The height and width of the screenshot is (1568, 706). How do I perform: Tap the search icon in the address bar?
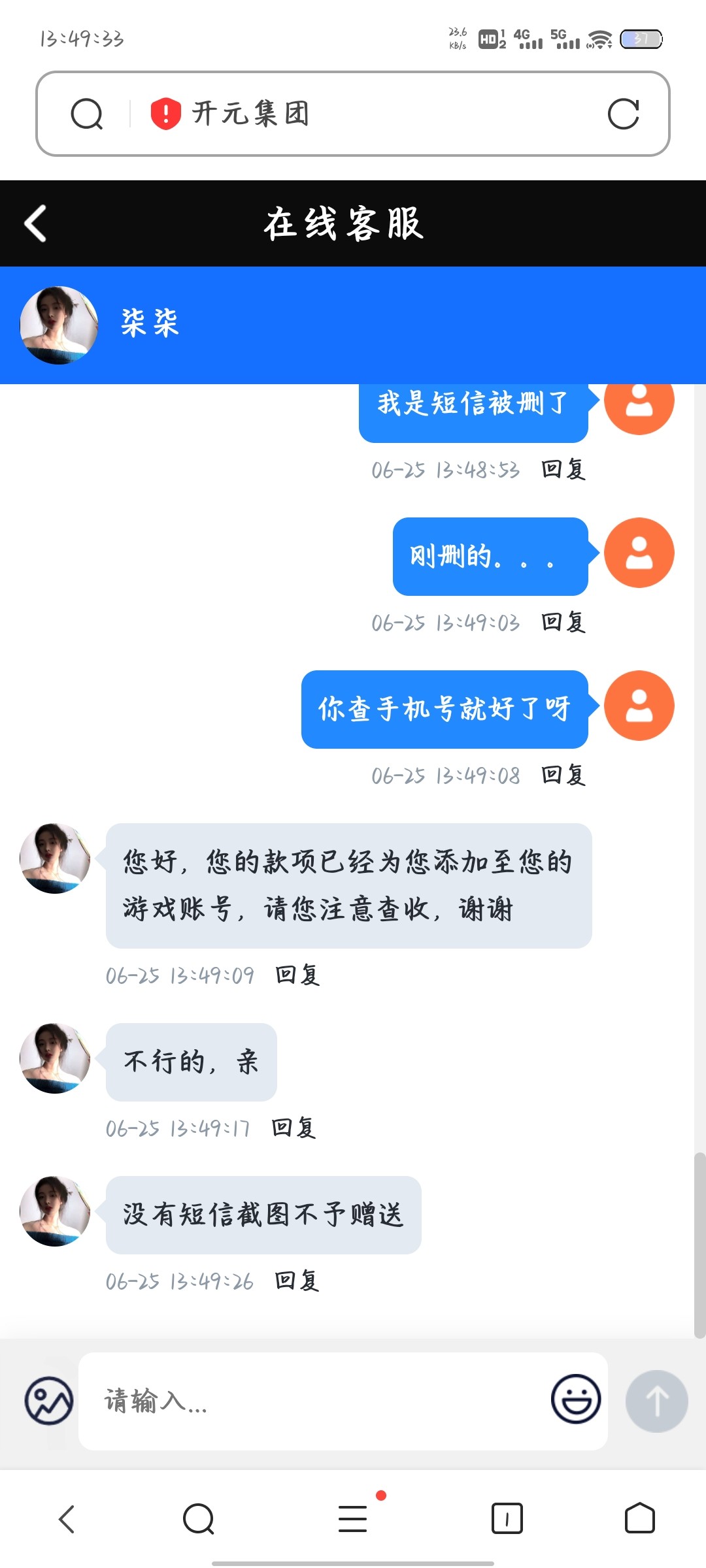pyautogui.click(x=87, y=114)
